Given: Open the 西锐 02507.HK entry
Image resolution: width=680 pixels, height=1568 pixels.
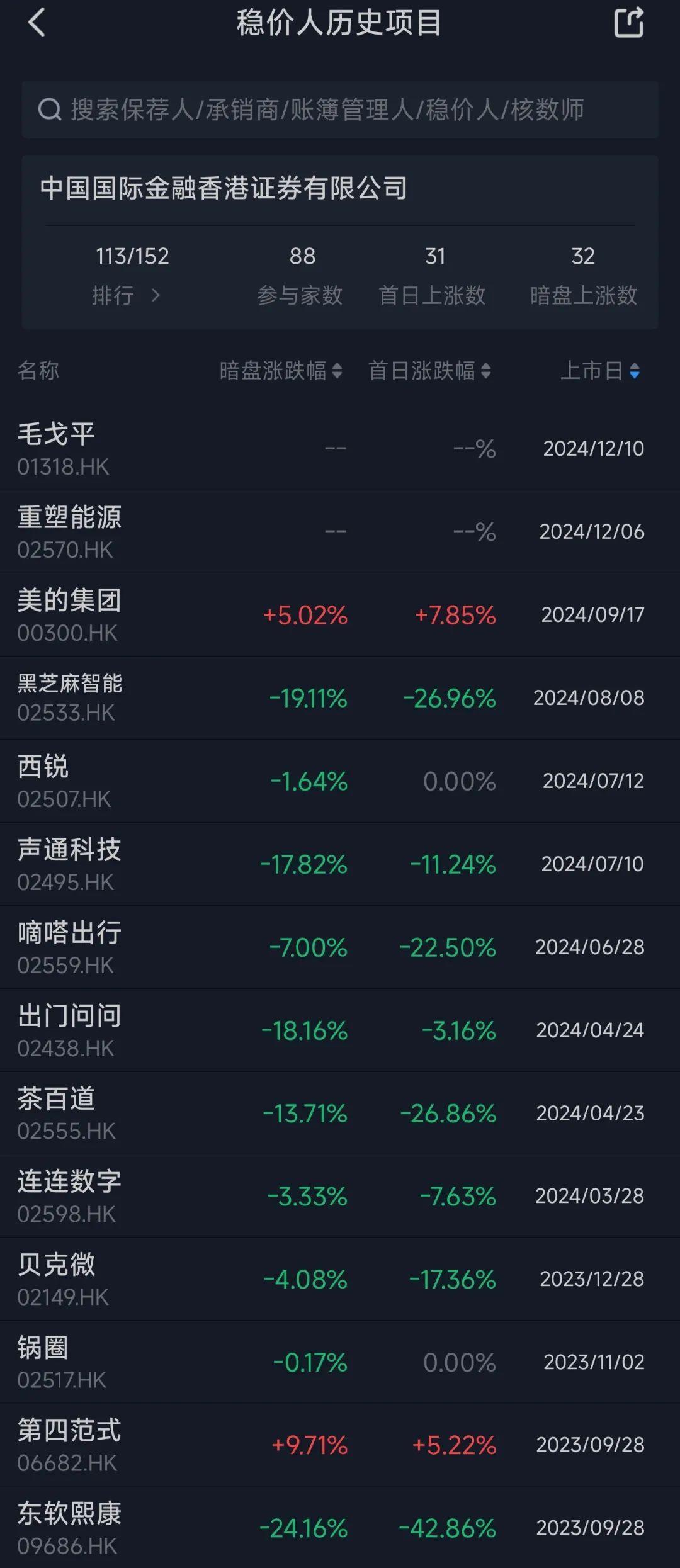Looking at the screenshot, I should (340, 781).
